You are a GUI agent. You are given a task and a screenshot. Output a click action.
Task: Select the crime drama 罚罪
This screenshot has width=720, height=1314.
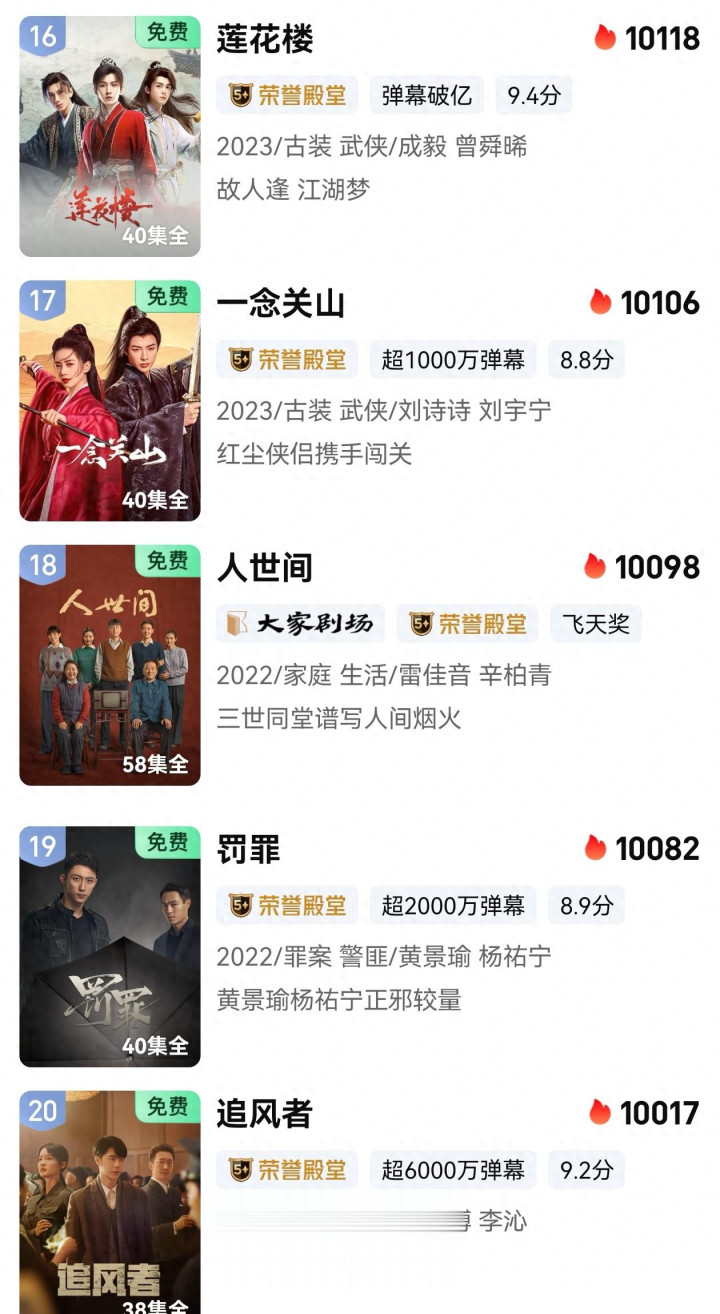249,850
